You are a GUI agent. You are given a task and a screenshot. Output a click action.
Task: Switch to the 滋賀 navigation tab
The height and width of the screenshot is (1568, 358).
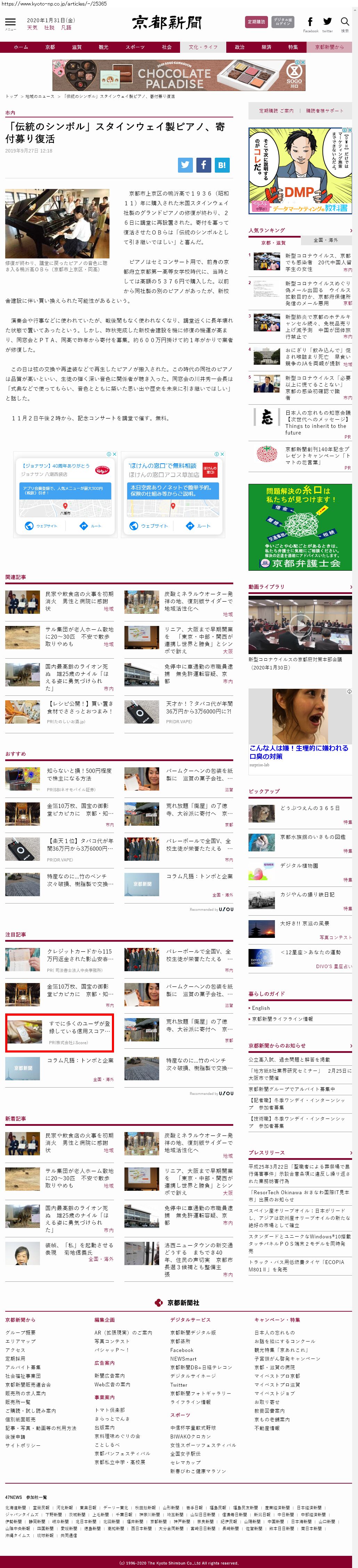[x=77, y=47]
